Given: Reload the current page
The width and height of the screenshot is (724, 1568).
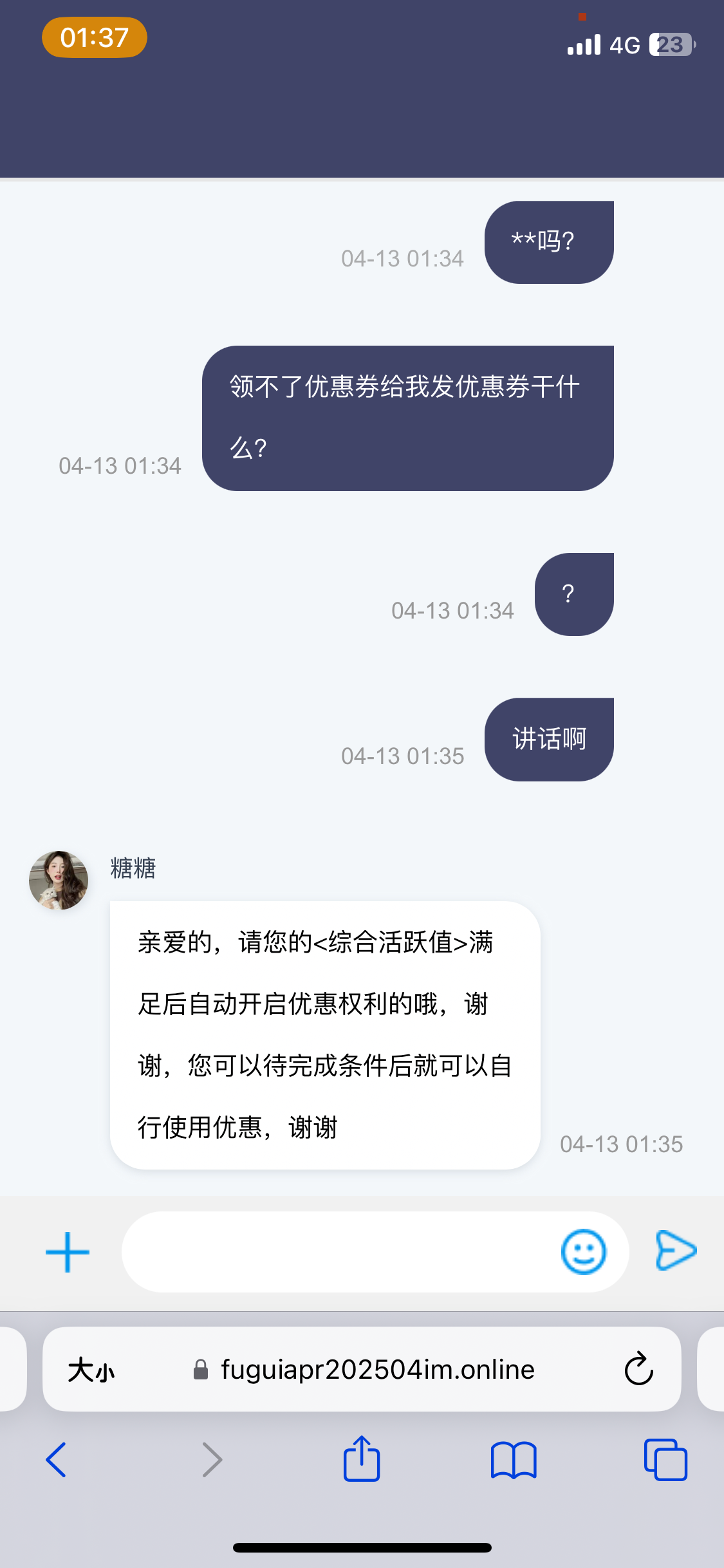Looking at the screenshot, I should pyautogui.click(x=638, y=1369).
